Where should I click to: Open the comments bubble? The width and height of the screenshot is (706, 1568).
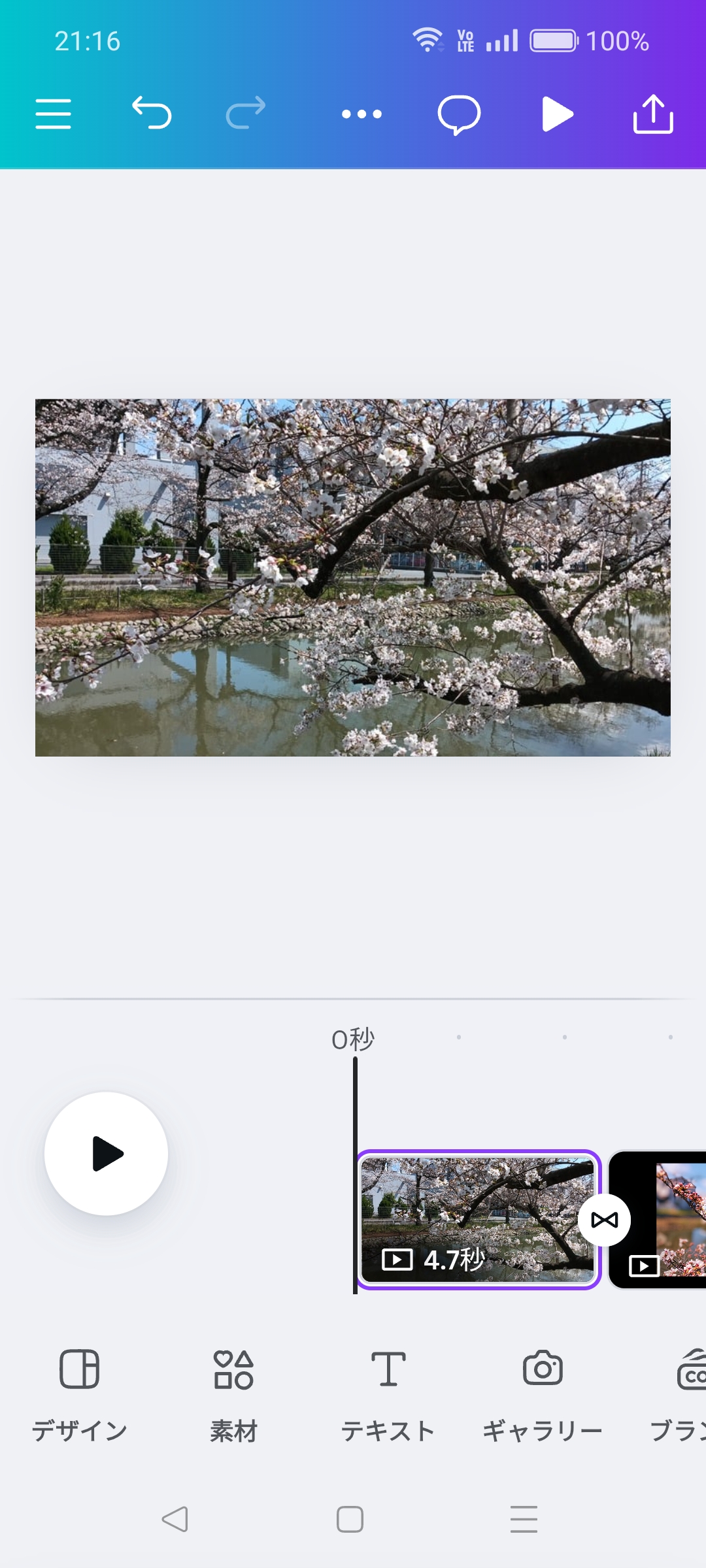459,115
